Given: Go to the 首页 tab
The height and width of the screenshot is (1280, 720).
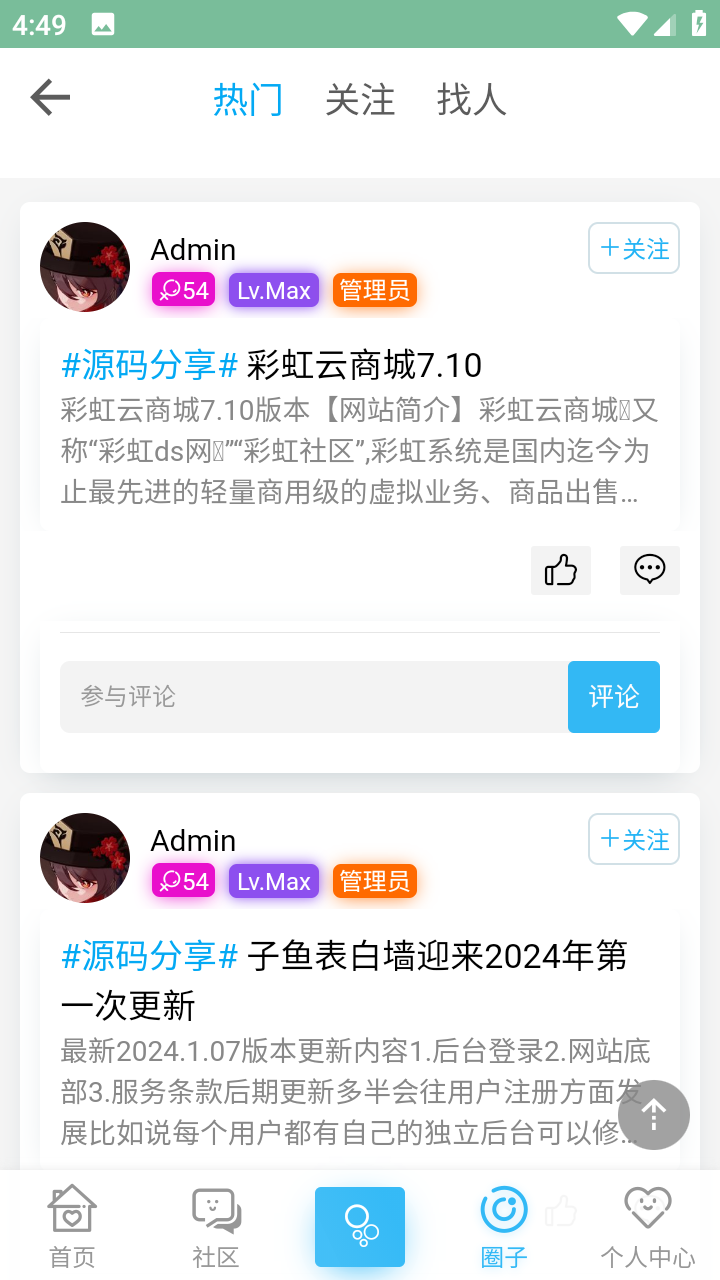Looking at the screenshot, I should [72, 1226].
